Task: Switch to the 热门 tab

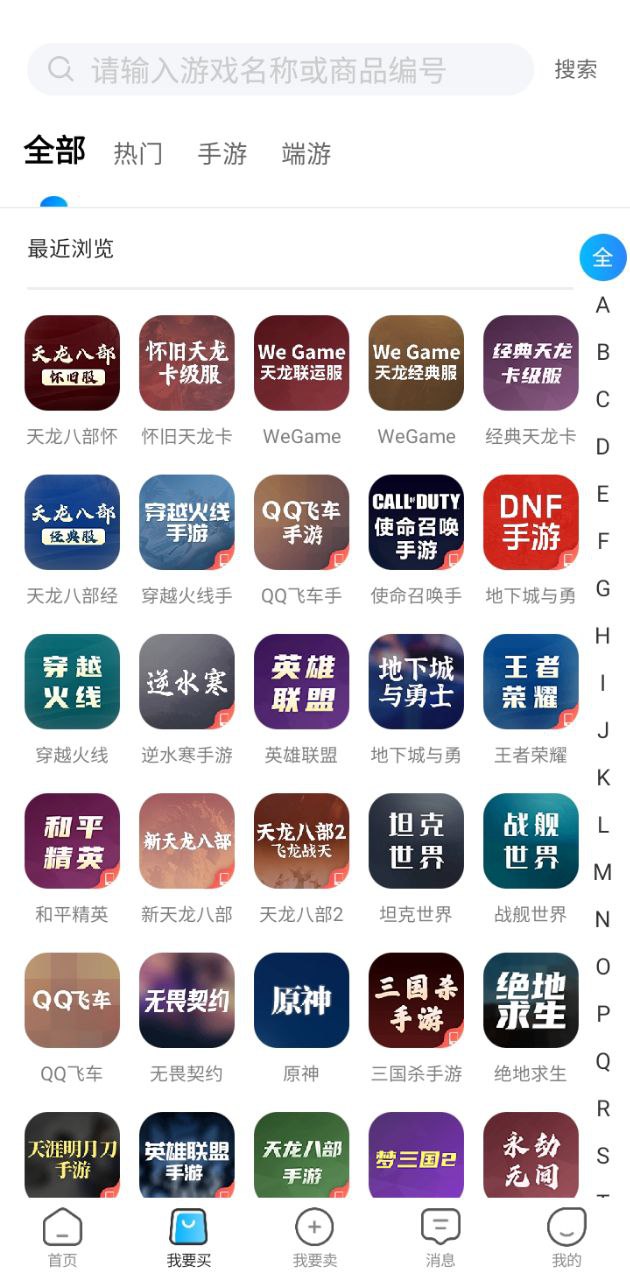Action: click(x=138, y=154)
